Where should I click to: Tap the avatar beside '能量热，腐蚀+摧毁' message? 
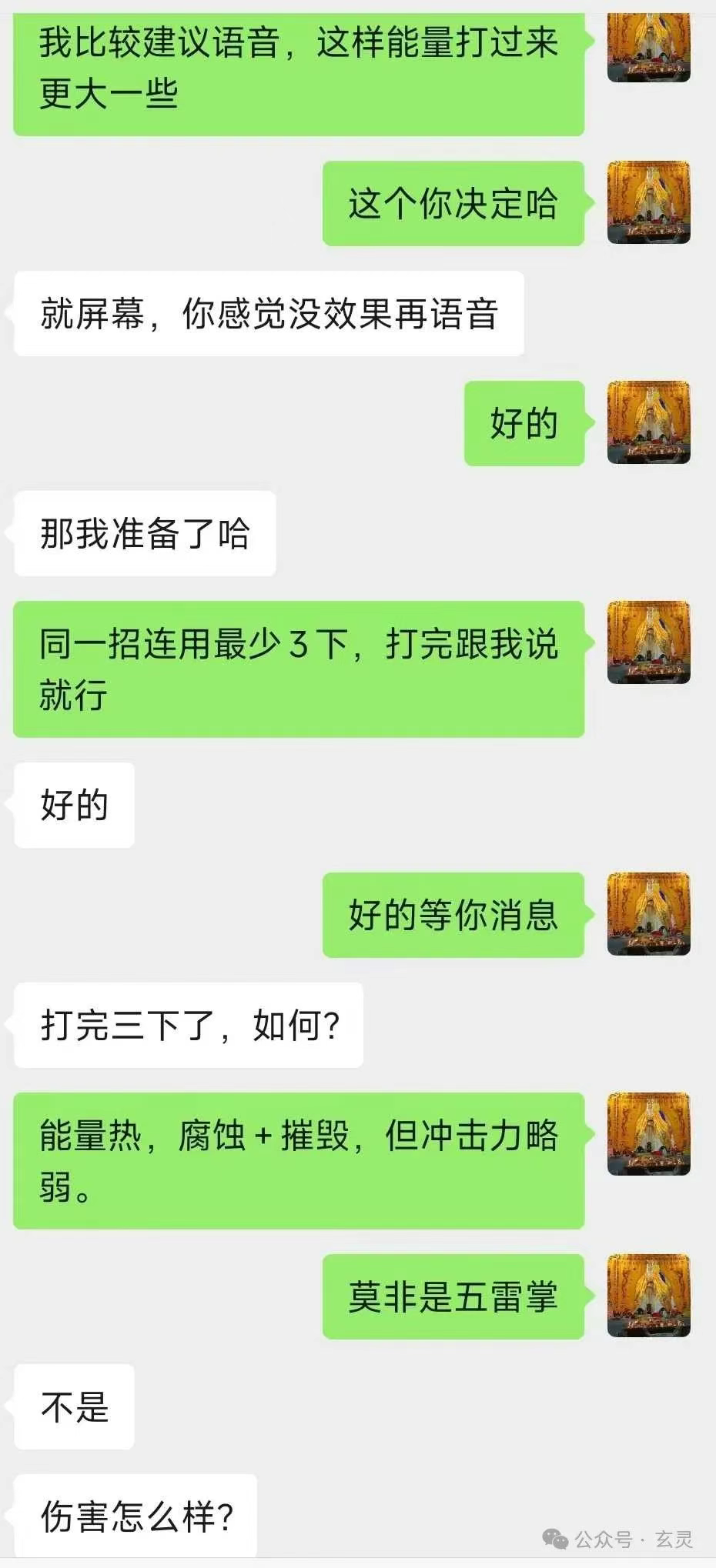click(648, 1134)
